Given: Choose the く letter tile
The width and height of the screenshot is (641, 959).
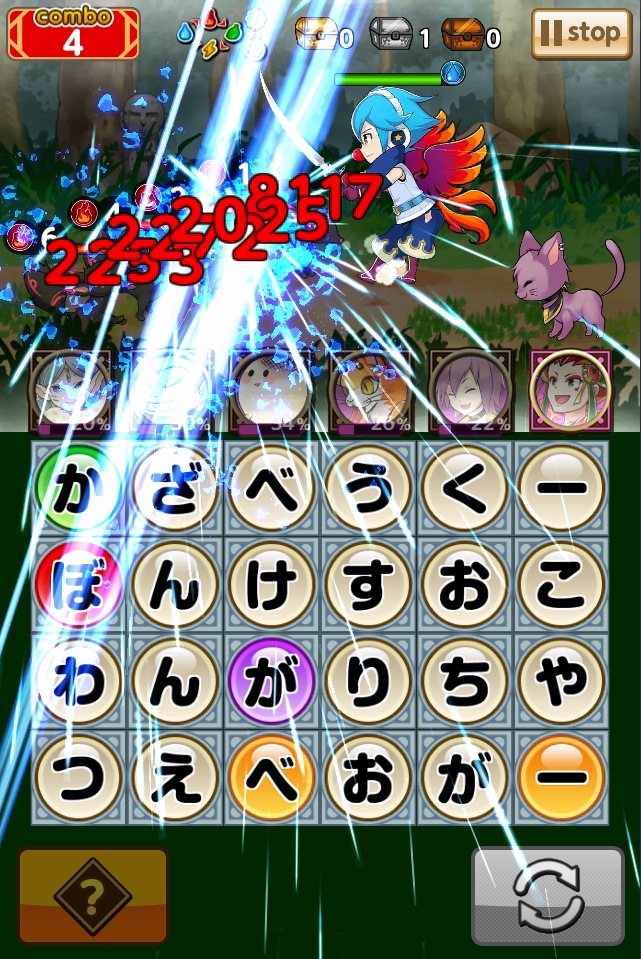Looking at the screenshot, I should click(466, 490).
